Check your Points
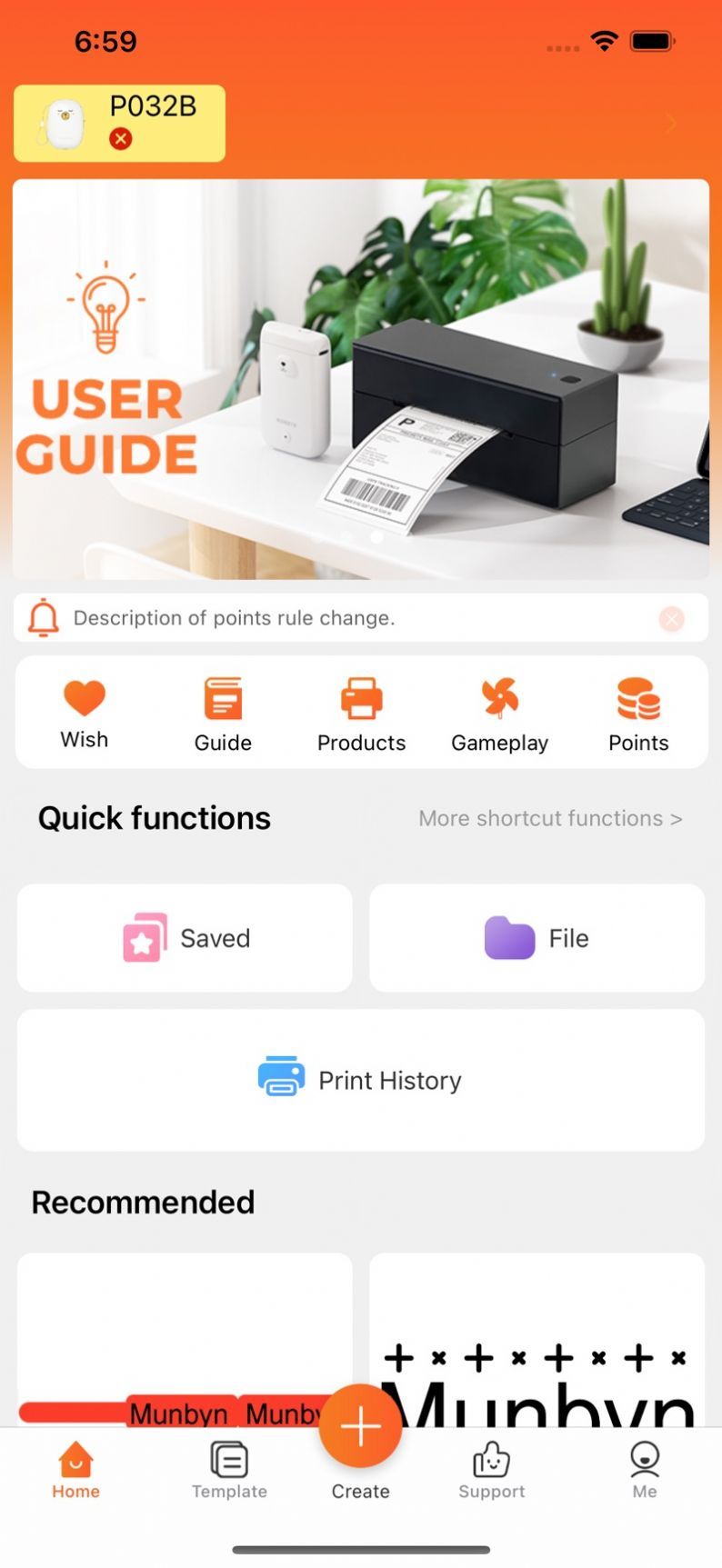 point(638,714)
